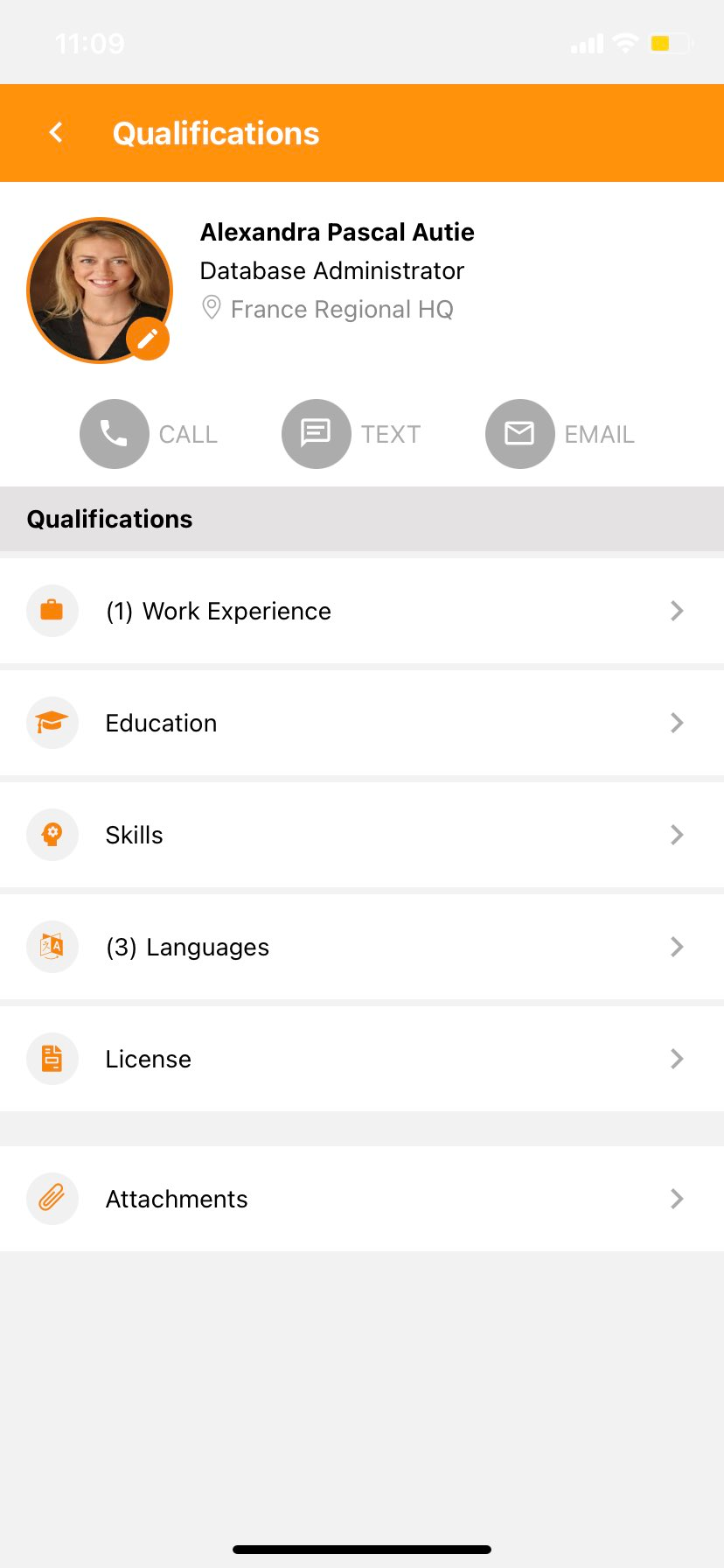The width and height of the screenshot is (724, 1568).
Task: Open the Work Experience row
Action: pos(362,611)
